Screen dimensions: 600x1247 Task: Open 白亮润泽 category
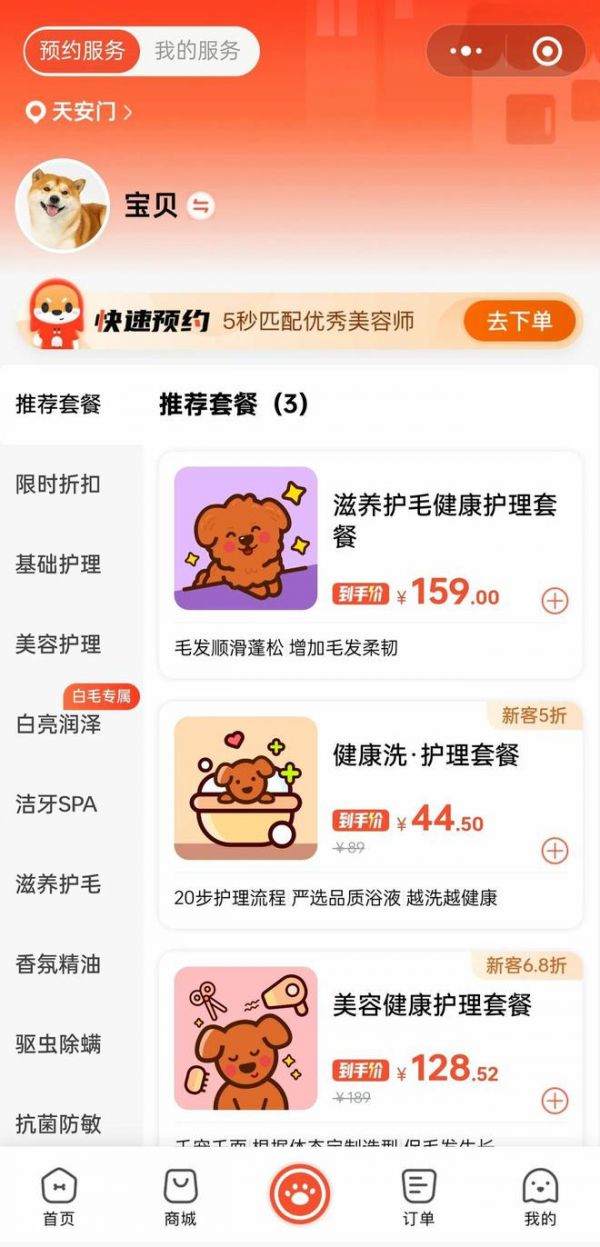(58, 724)
